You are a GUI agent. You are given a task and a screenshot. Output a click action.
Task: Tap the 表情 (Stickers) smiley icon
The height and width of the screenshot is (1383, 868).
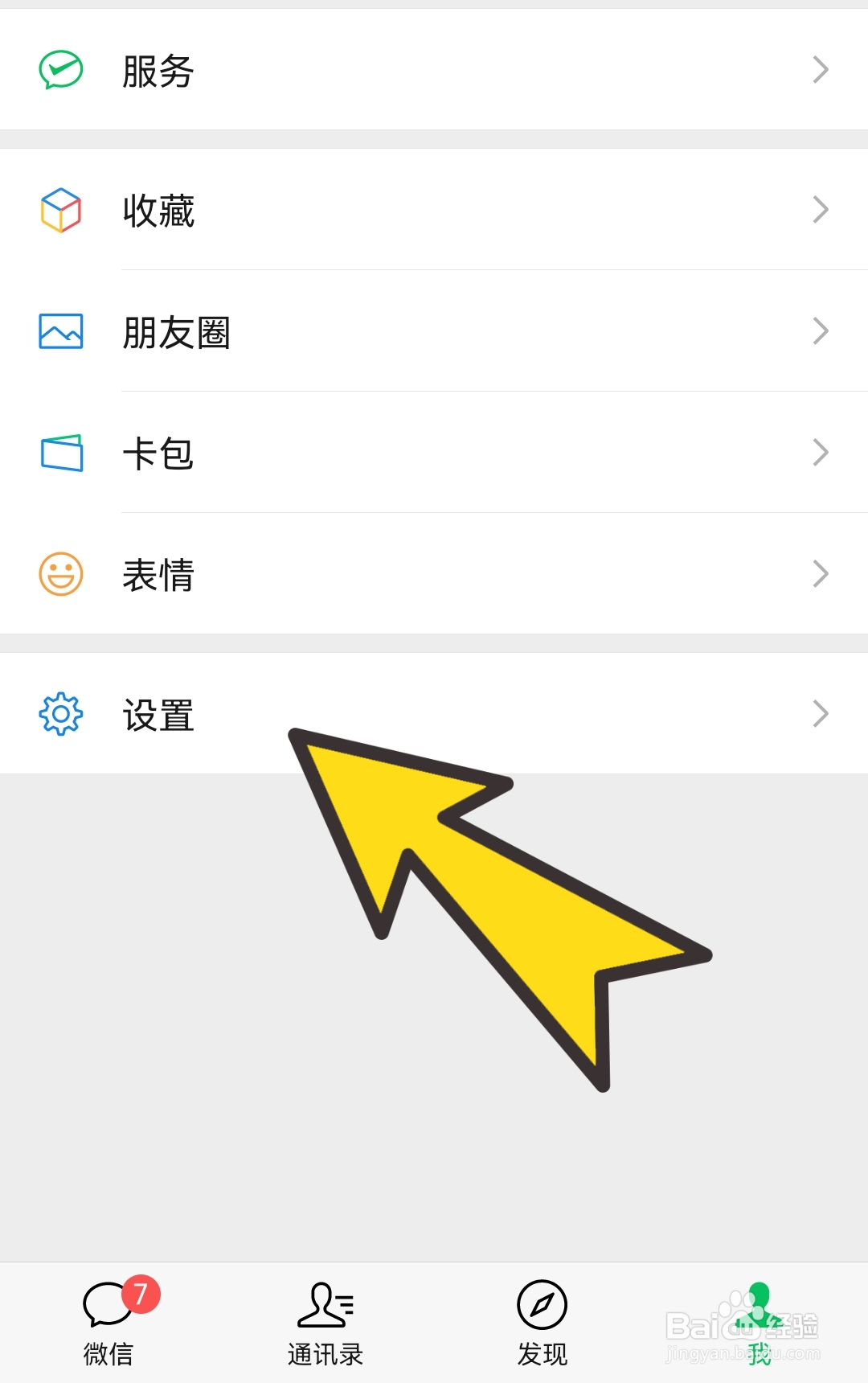tap(59, 573)
